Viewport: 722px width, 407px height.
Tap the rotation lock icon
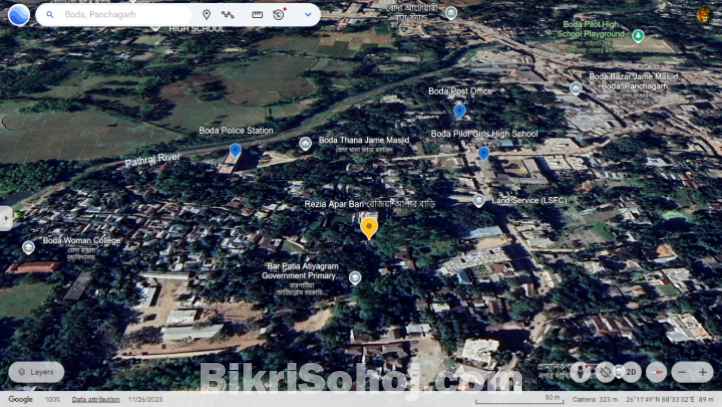(x=606, y=372)
